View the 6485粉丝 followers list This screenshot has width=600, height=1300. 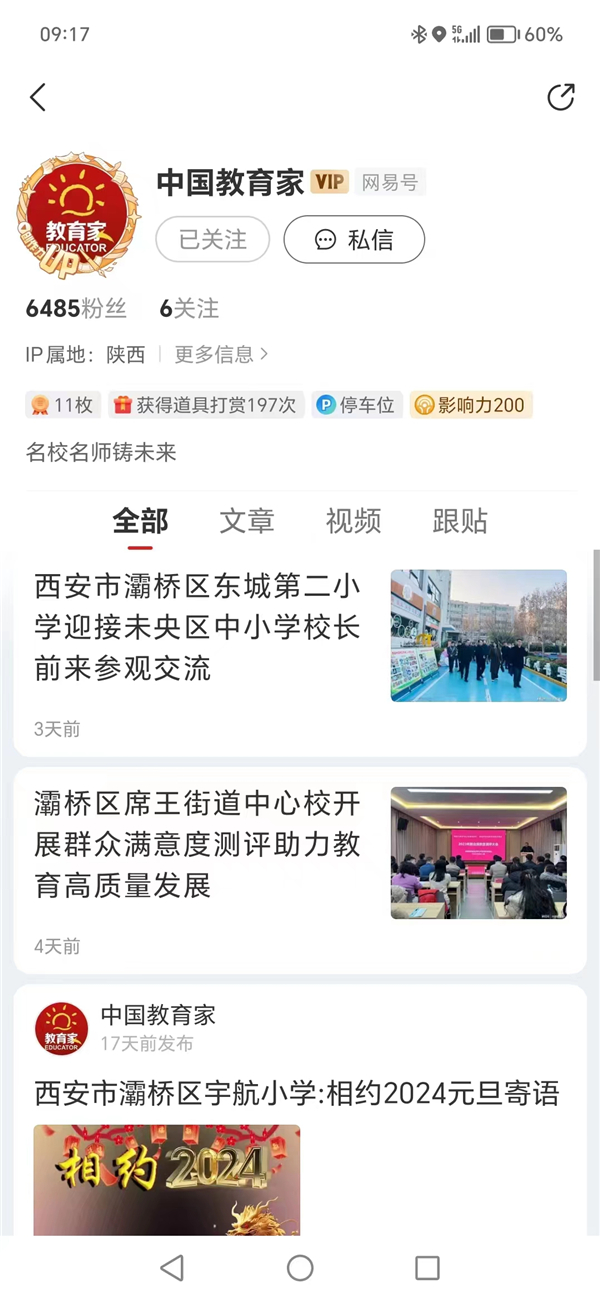76,309
